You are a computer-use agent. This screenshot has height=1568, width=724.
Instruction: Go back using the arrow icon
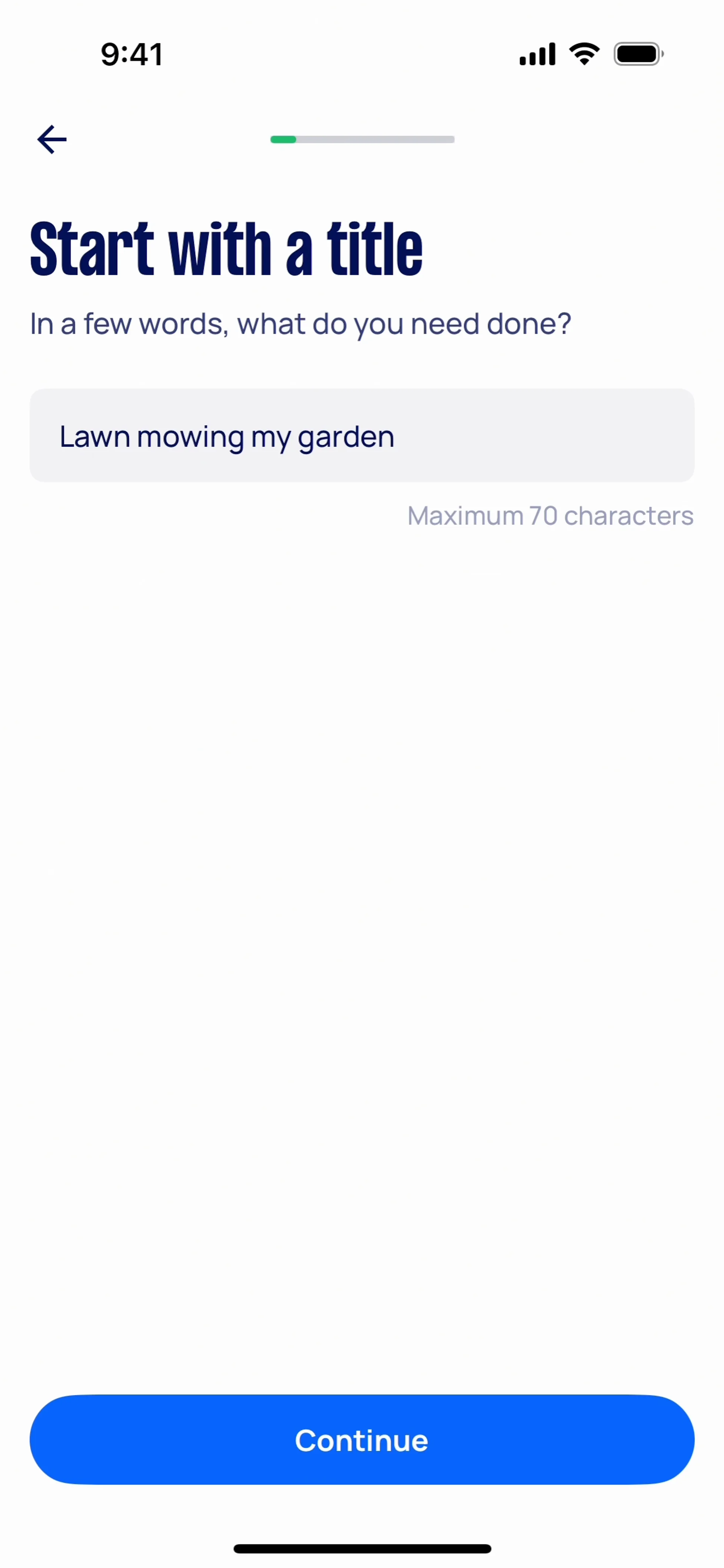pyautogui.click(x=52, y=139)
